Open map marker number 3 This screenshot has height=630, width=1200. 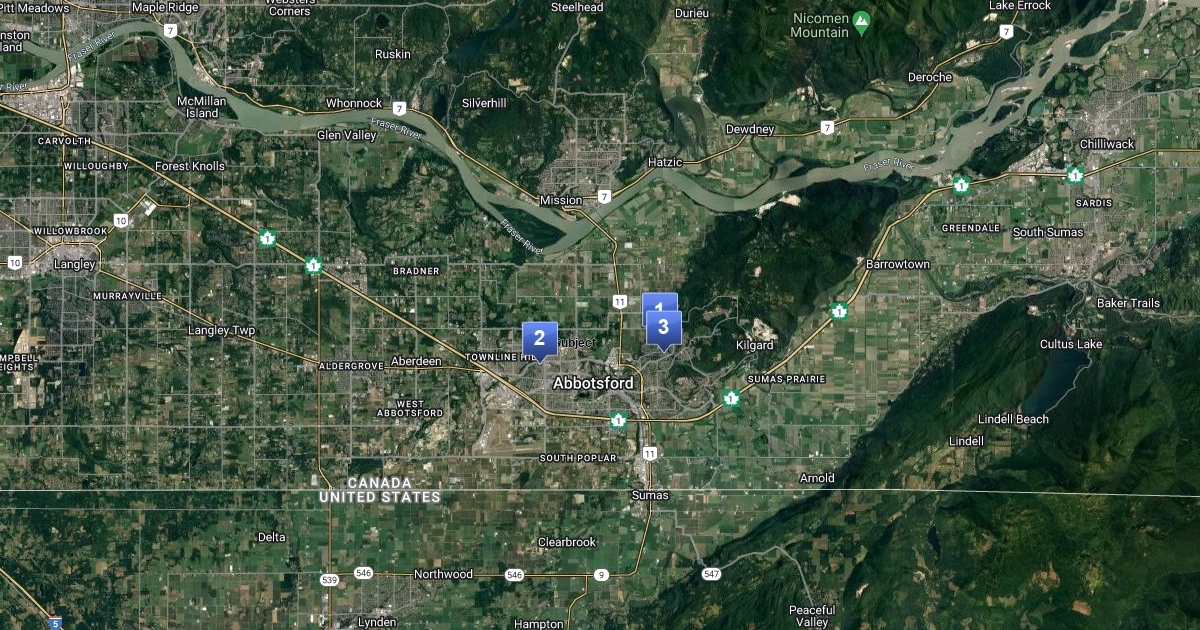(664, 328)
